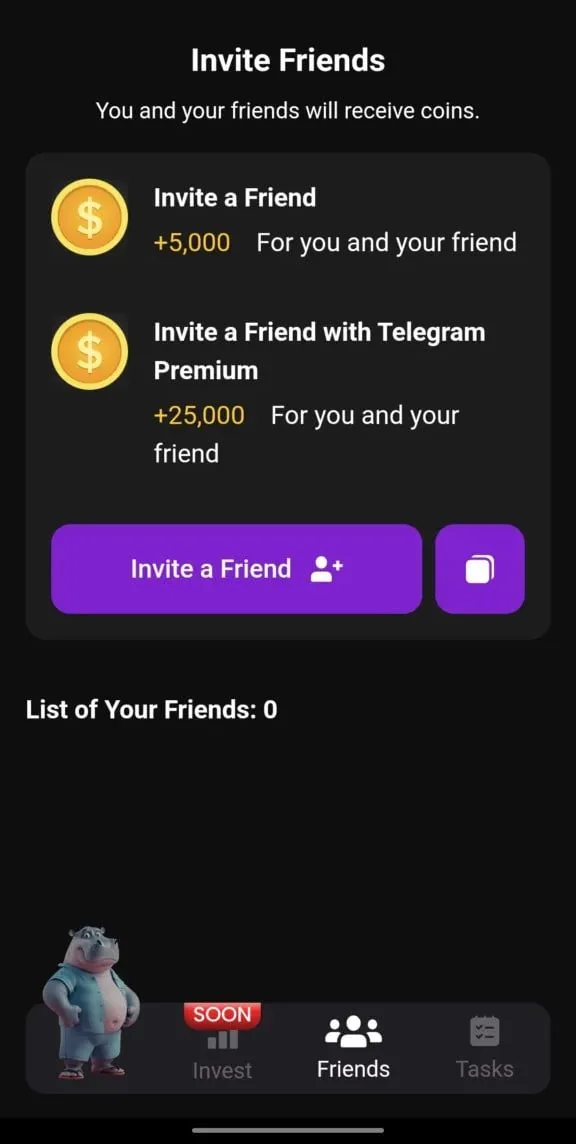The width and height of the screenshot is (576, 1144).
Task: Switch to the Invest tab
Action: pyautogui.click(x=223, y=1046)
